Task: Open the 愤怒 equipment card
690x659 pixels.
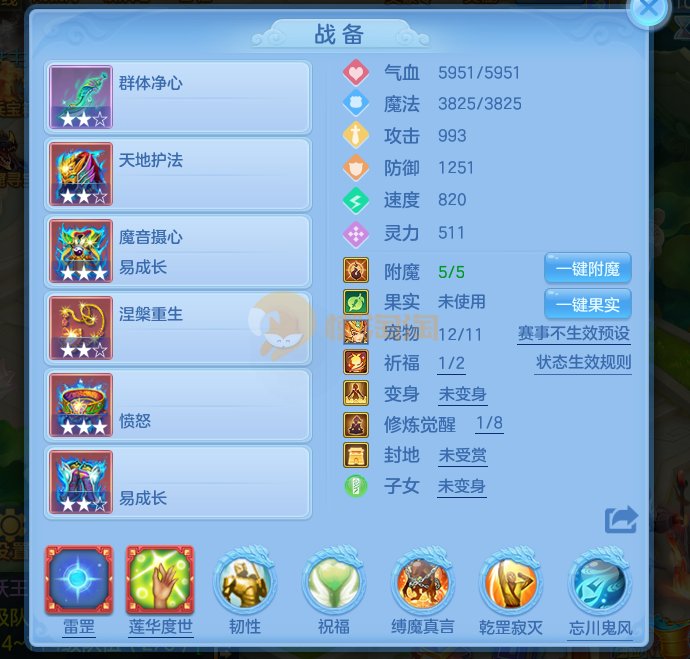Action: (x=179, y=404)
